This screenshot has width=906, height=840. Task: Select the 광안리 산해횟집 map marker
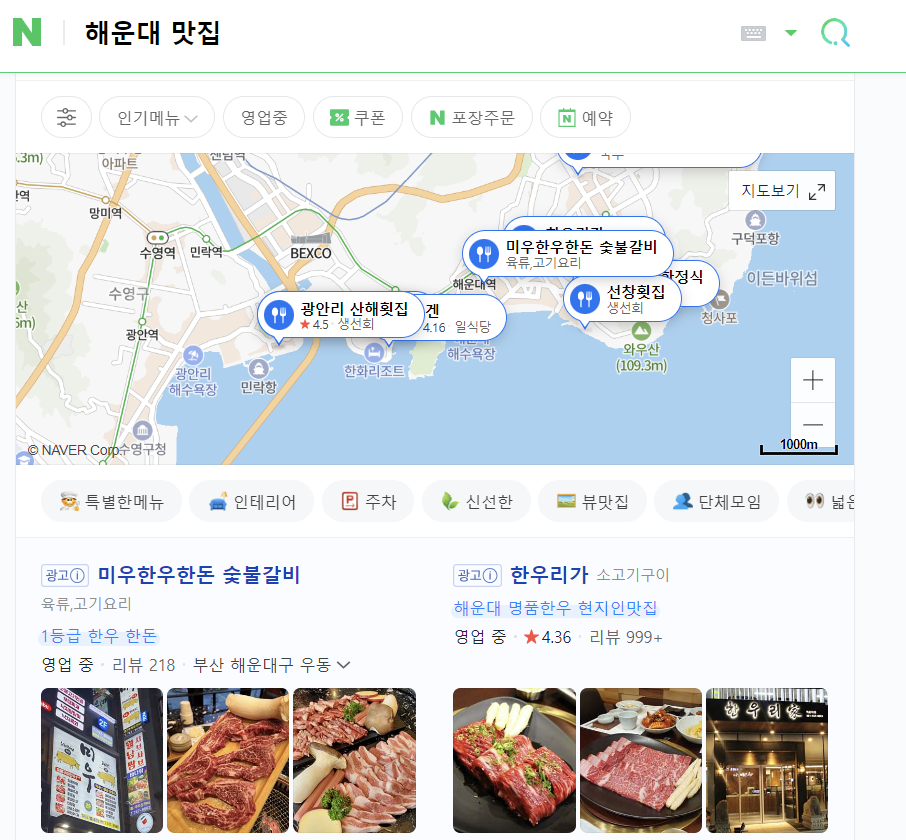pyautogui.click(x=340, y=315)
